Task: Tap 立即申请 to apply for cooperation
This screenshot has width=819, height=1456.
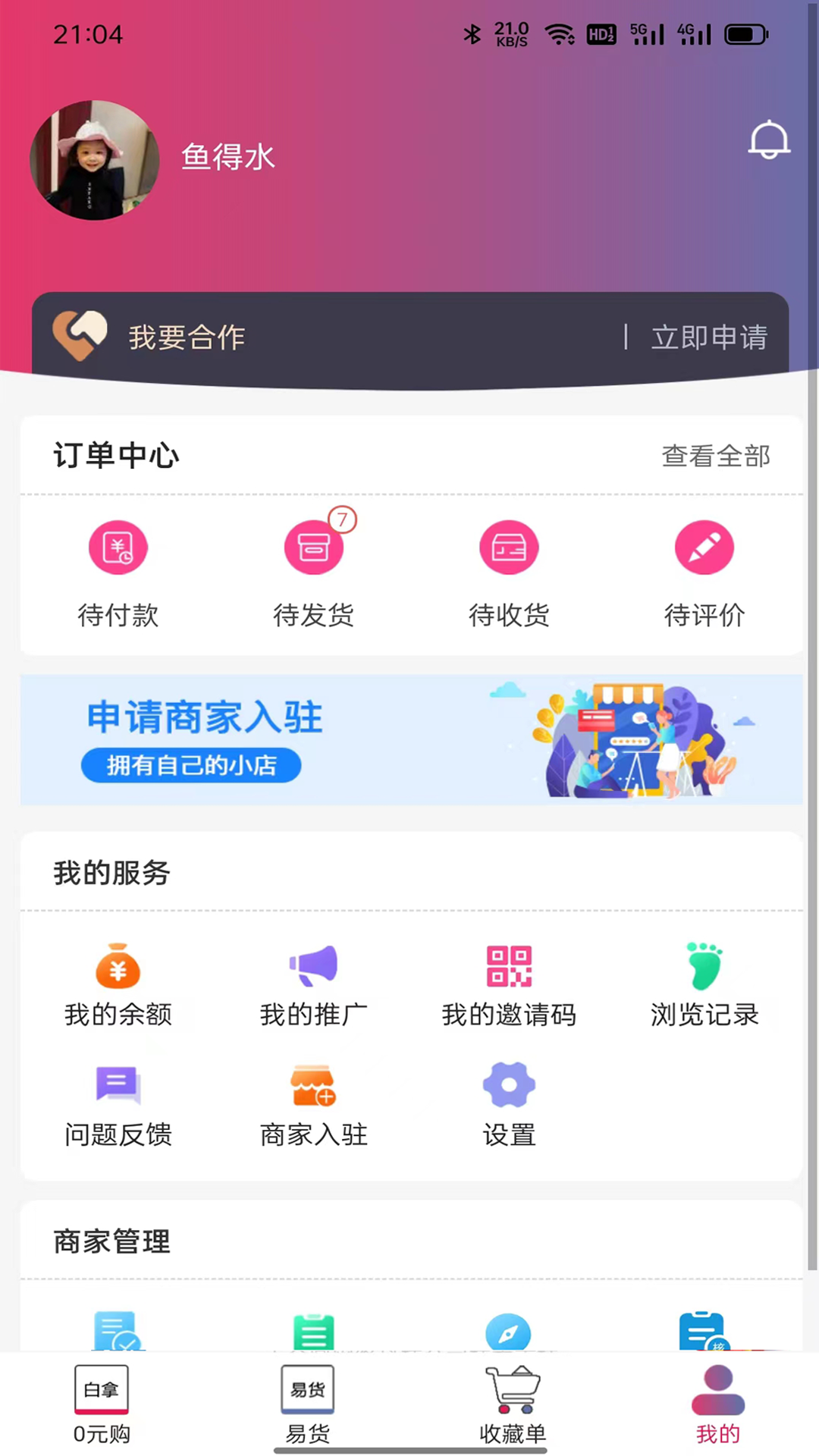Action: point(708,337)
